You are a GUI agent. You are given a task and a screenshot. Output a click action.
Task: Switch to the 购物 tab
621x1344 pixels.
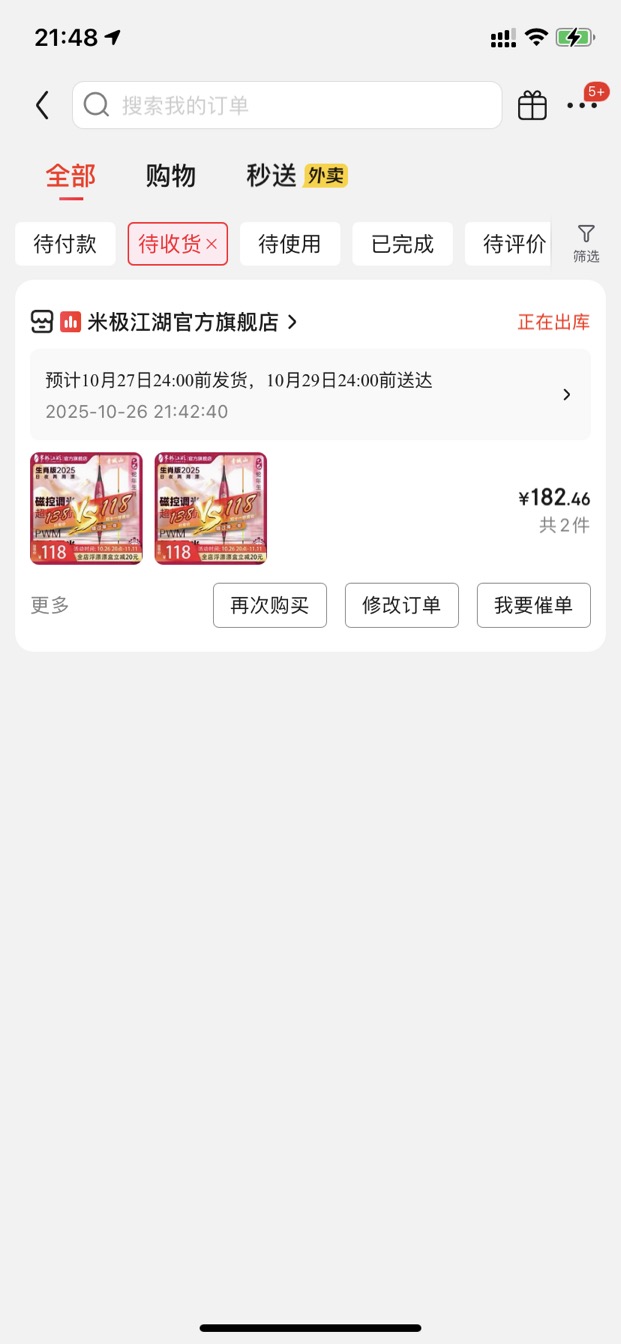click(x=170, y=176)
